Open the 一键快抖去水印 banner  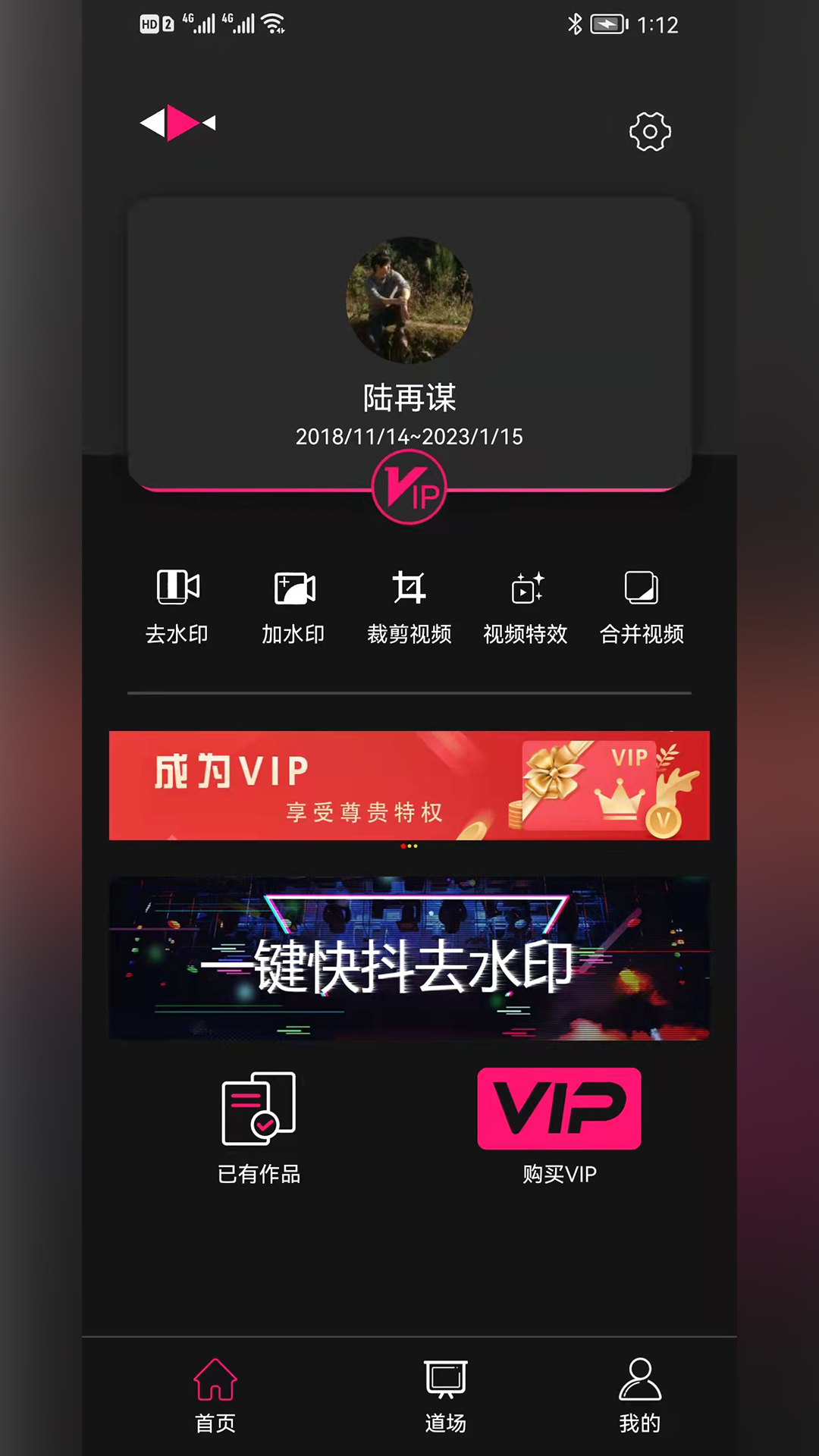pos(409,959)
